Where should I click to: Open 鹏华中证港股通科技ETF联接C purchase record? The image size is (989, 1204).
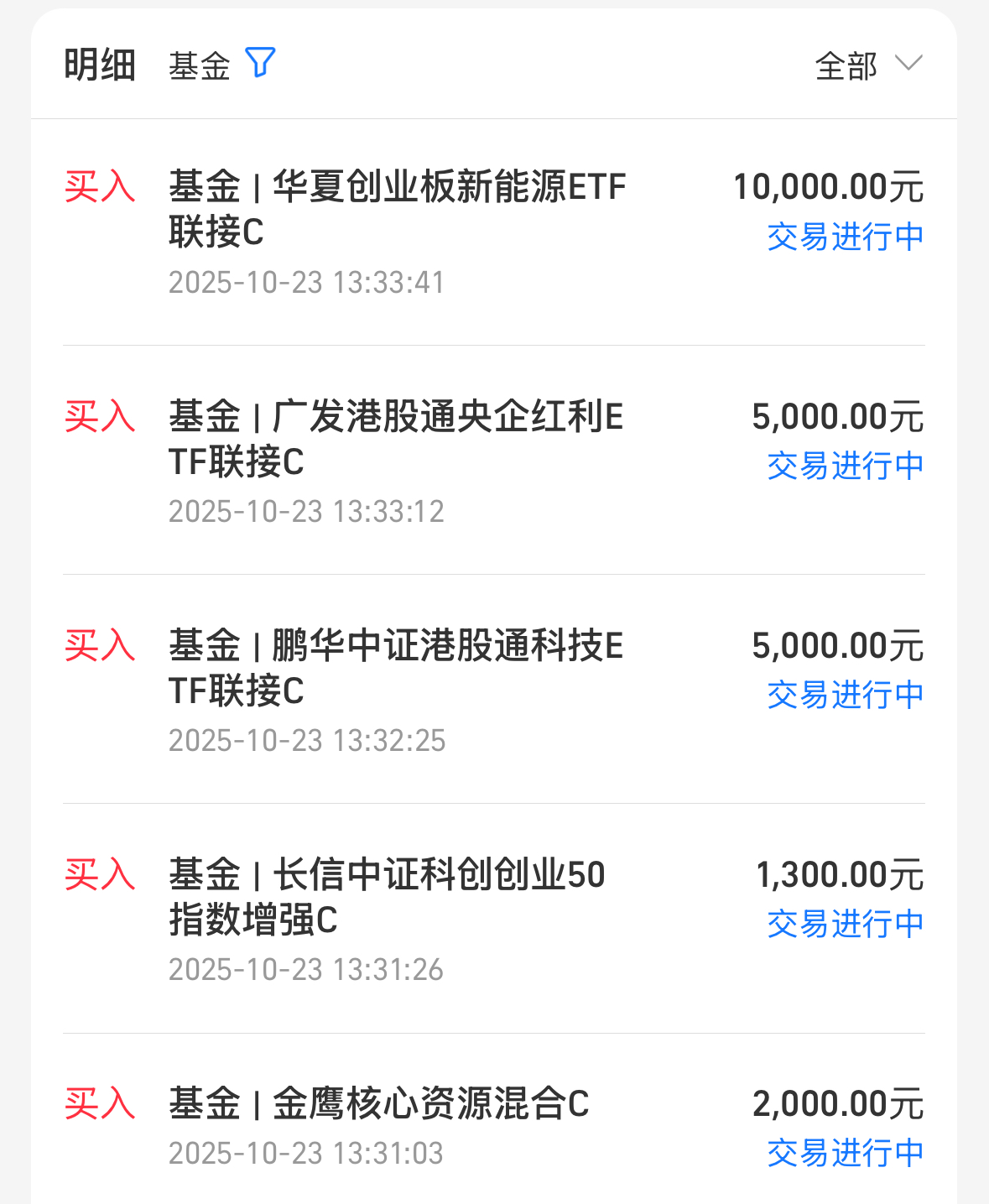396,668
